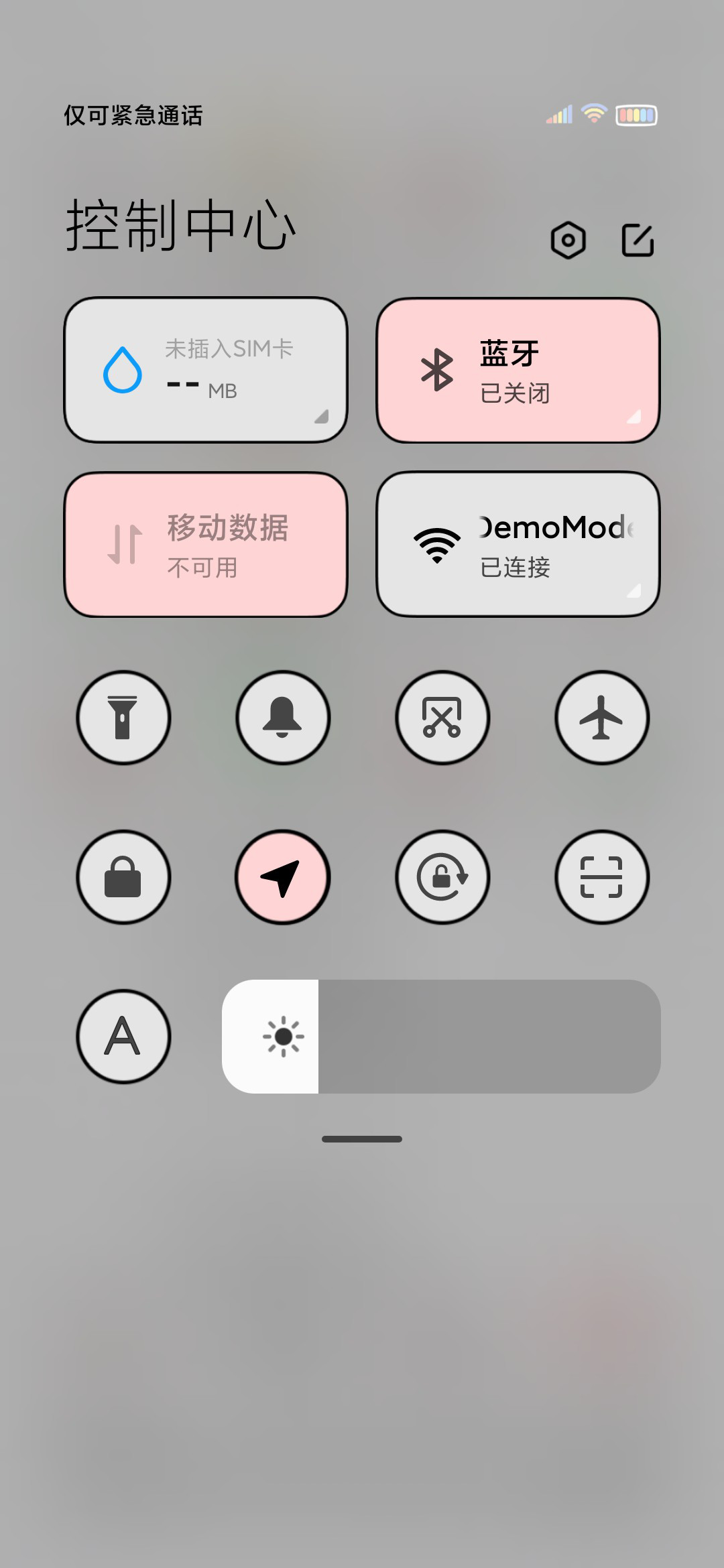
Task: Tap the 移动数据 mobile data tile
Action: coord(206,544)
